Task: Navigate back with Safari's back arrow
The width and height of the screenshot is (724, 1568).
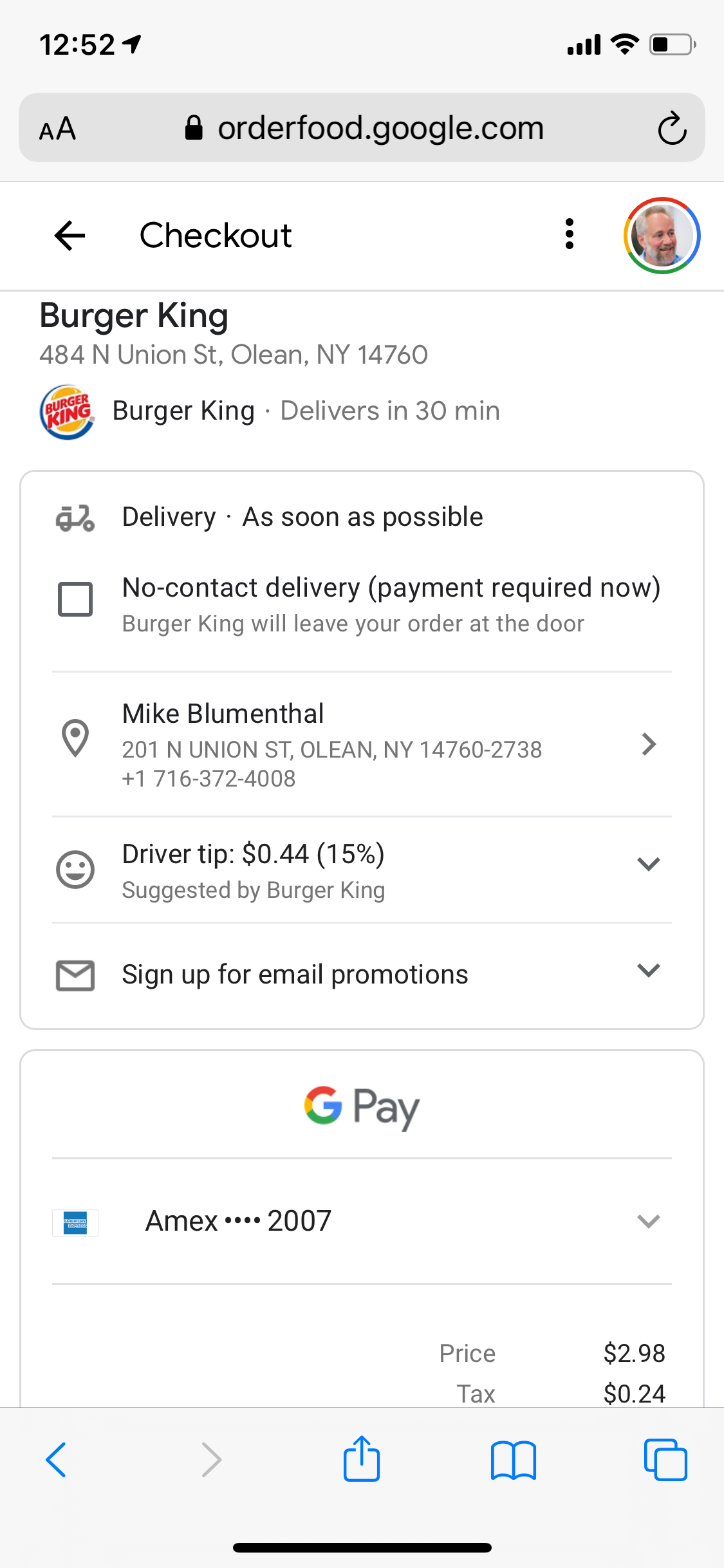Action: (x=56, y=1459)
